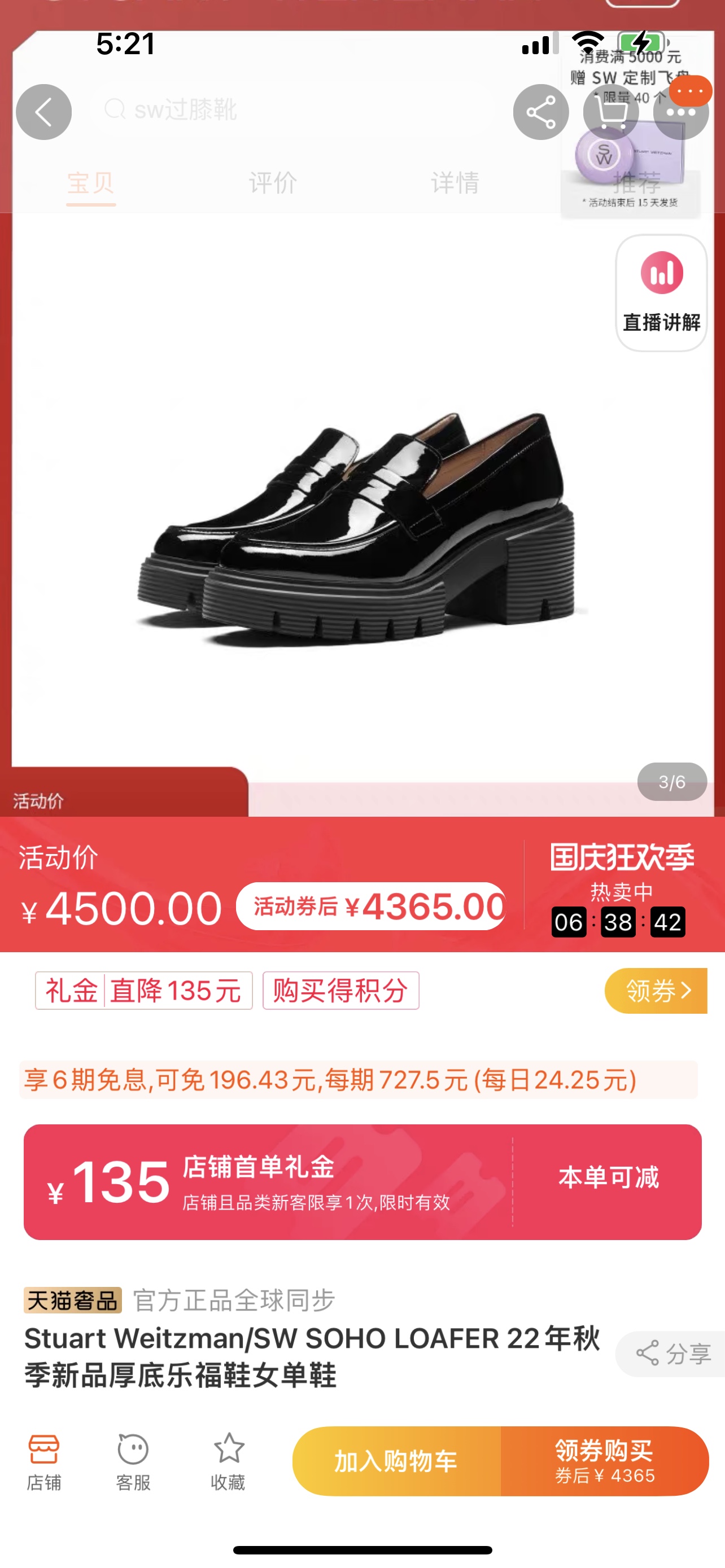Tap 分享 beside the product title

pos(673,1354)
